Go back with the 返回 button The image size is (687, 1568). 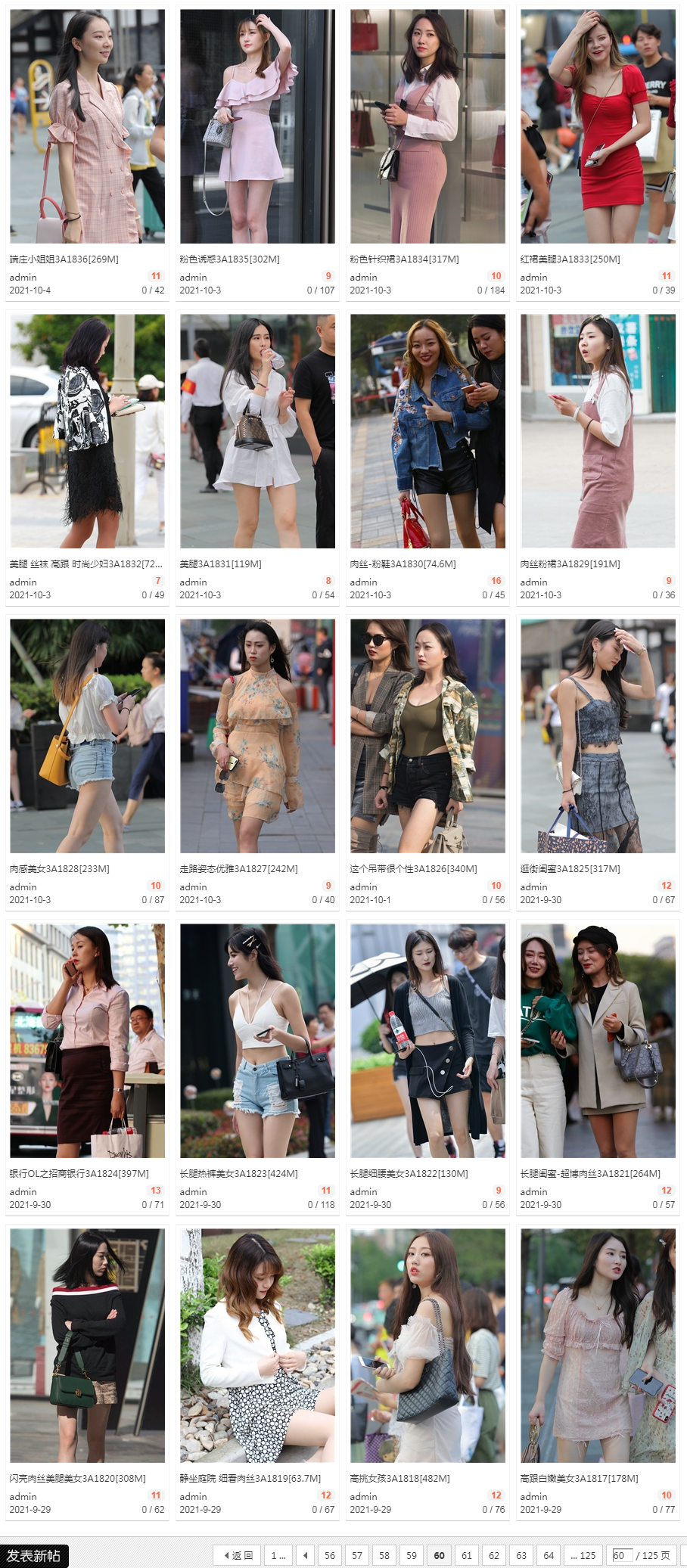pos(238,1555)
